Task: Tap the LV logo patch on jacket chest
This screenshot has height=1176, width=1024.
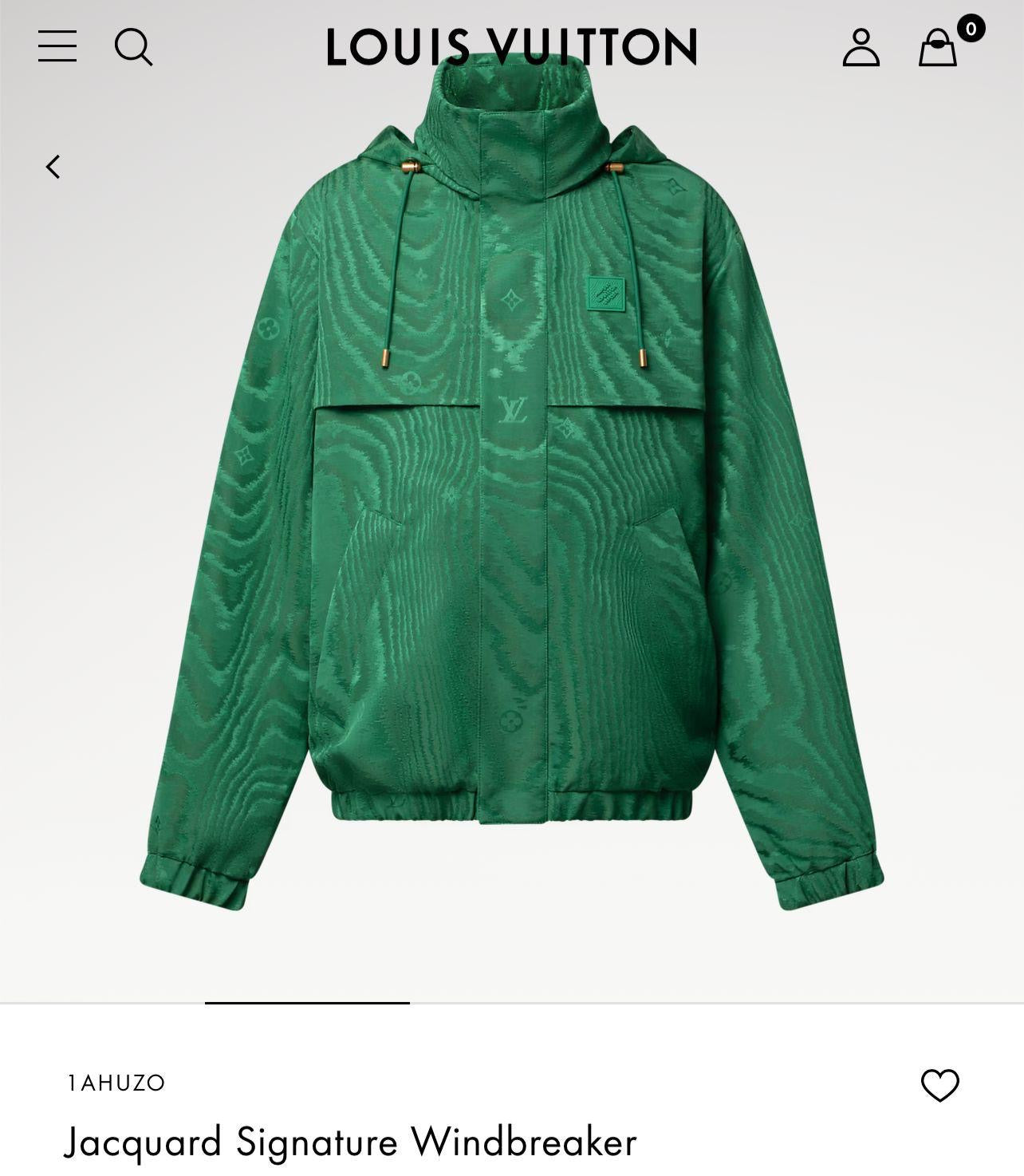Action: click(x=608, y=294)
